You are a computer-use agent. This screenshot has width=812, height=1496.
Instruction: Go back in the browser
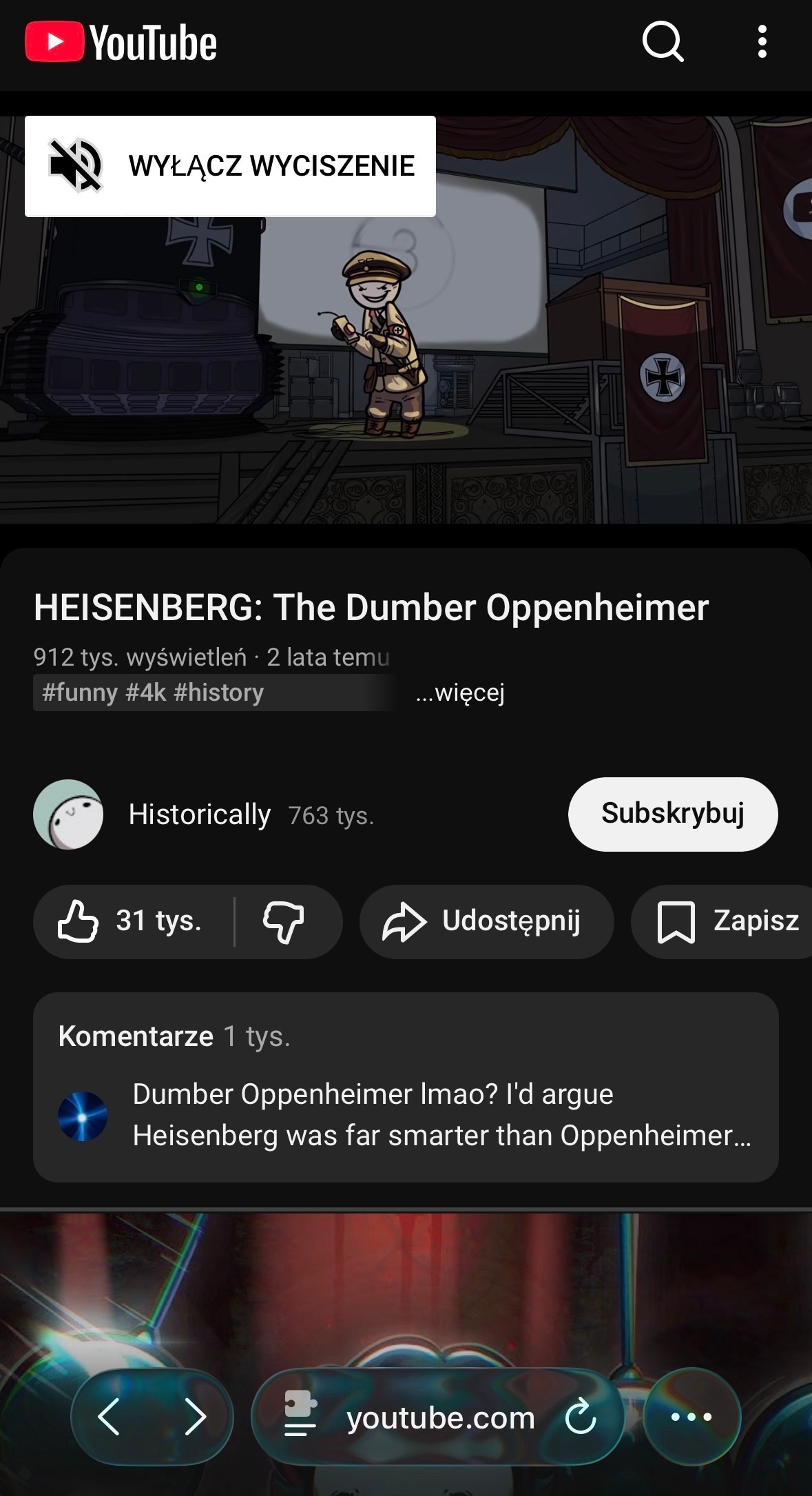110,1417
